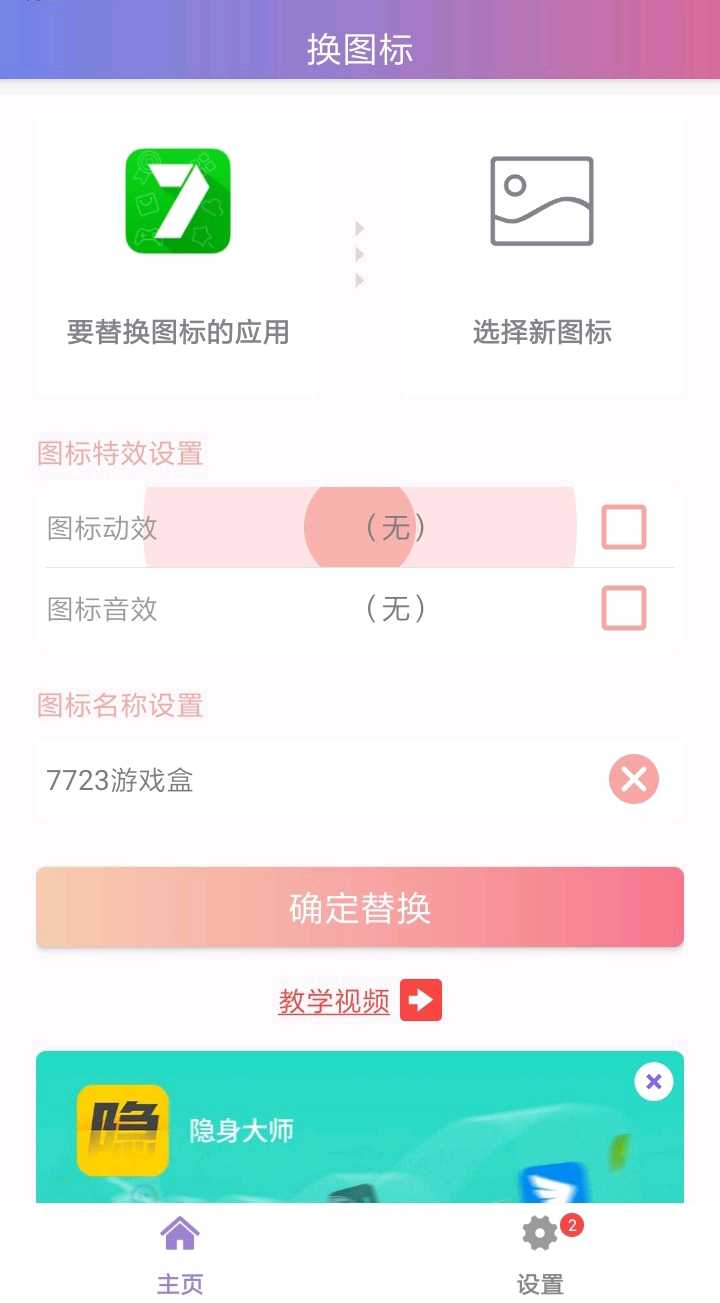
Task: Open the 隐身大师 ad banner
Action: (x=360, y=1140)
